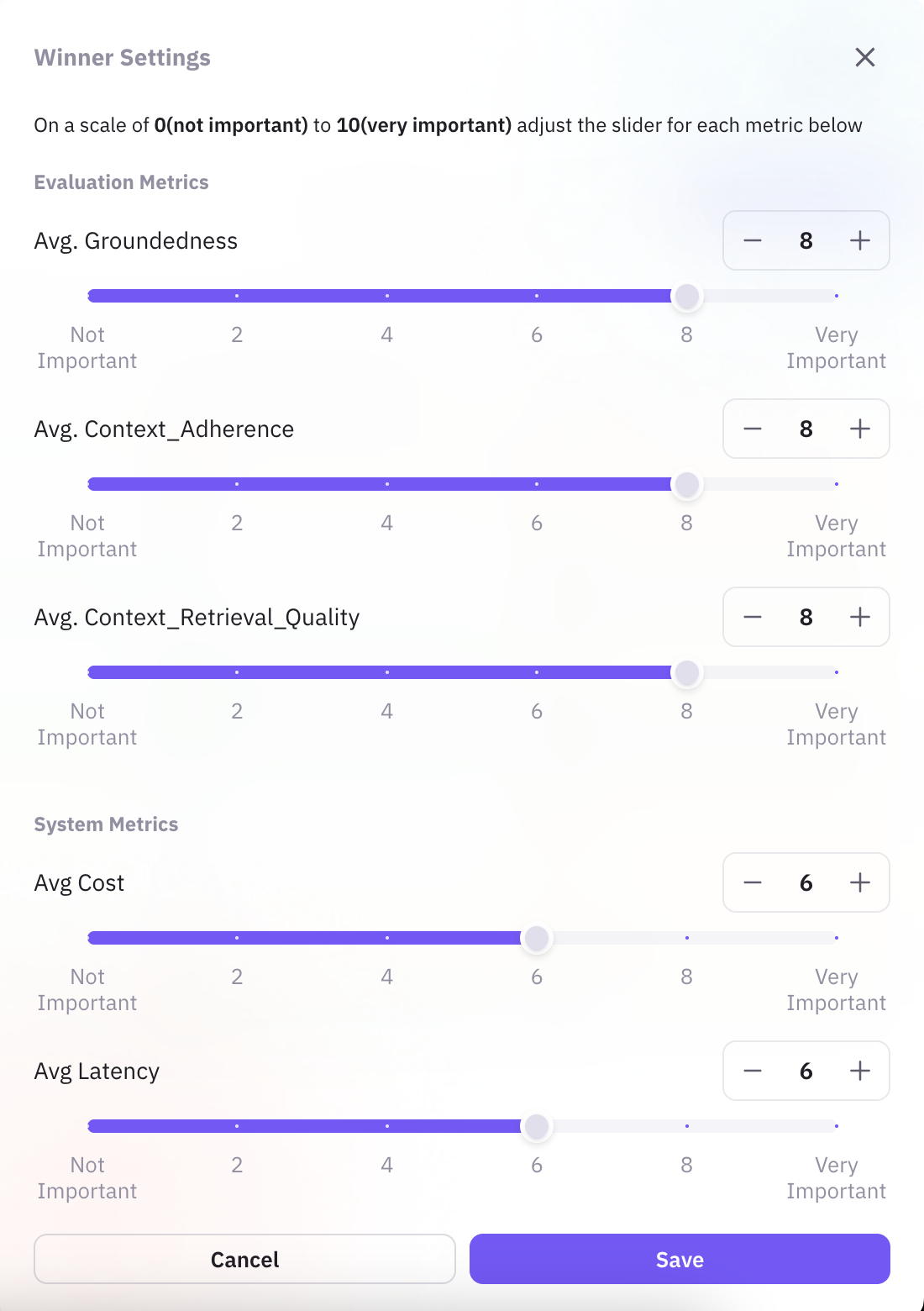Decrease the Avg Latency rating
The height and width of the screenshot is (1311, 924).
[x=752, y=1071]
